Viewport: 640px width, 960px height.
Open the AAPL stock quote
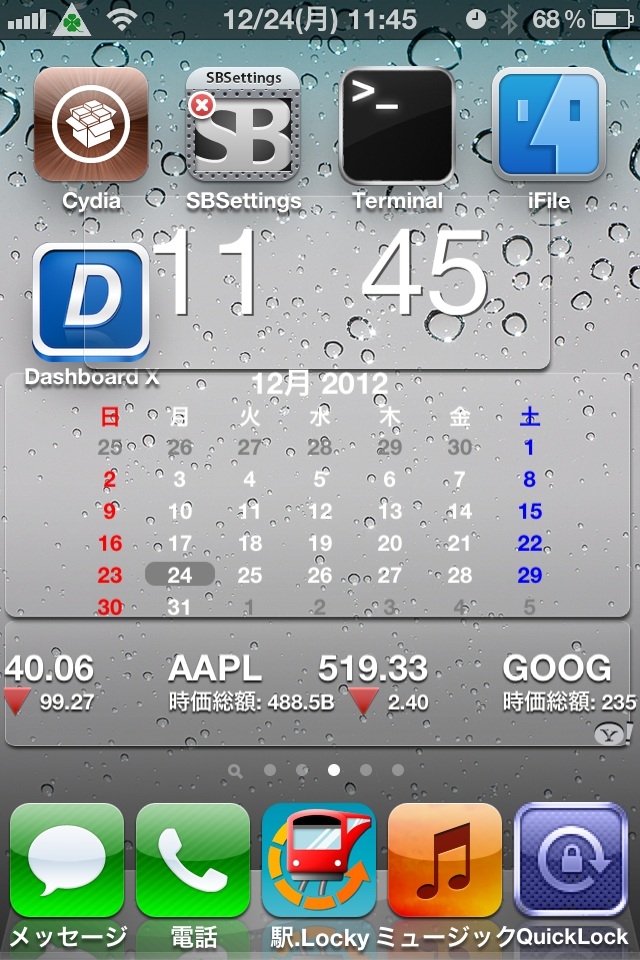click(216, 668)
